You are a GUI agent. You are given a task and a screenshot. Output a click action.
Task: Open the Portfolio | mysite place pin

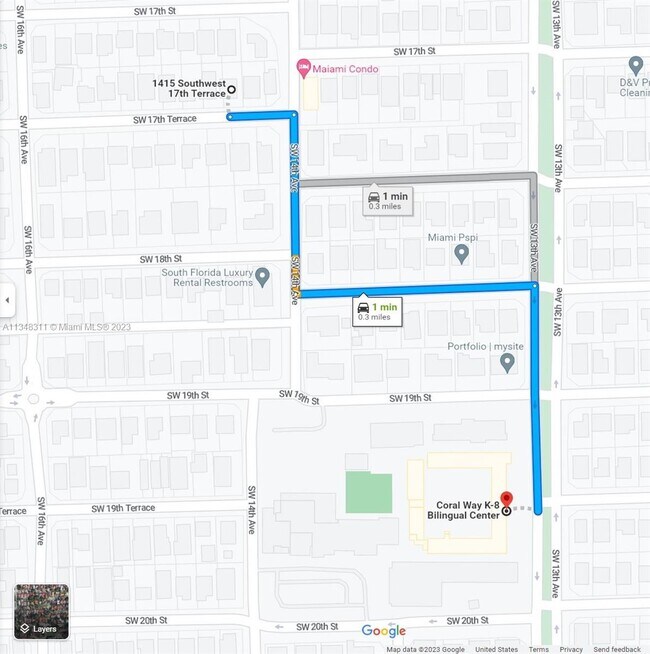(507, 362)
